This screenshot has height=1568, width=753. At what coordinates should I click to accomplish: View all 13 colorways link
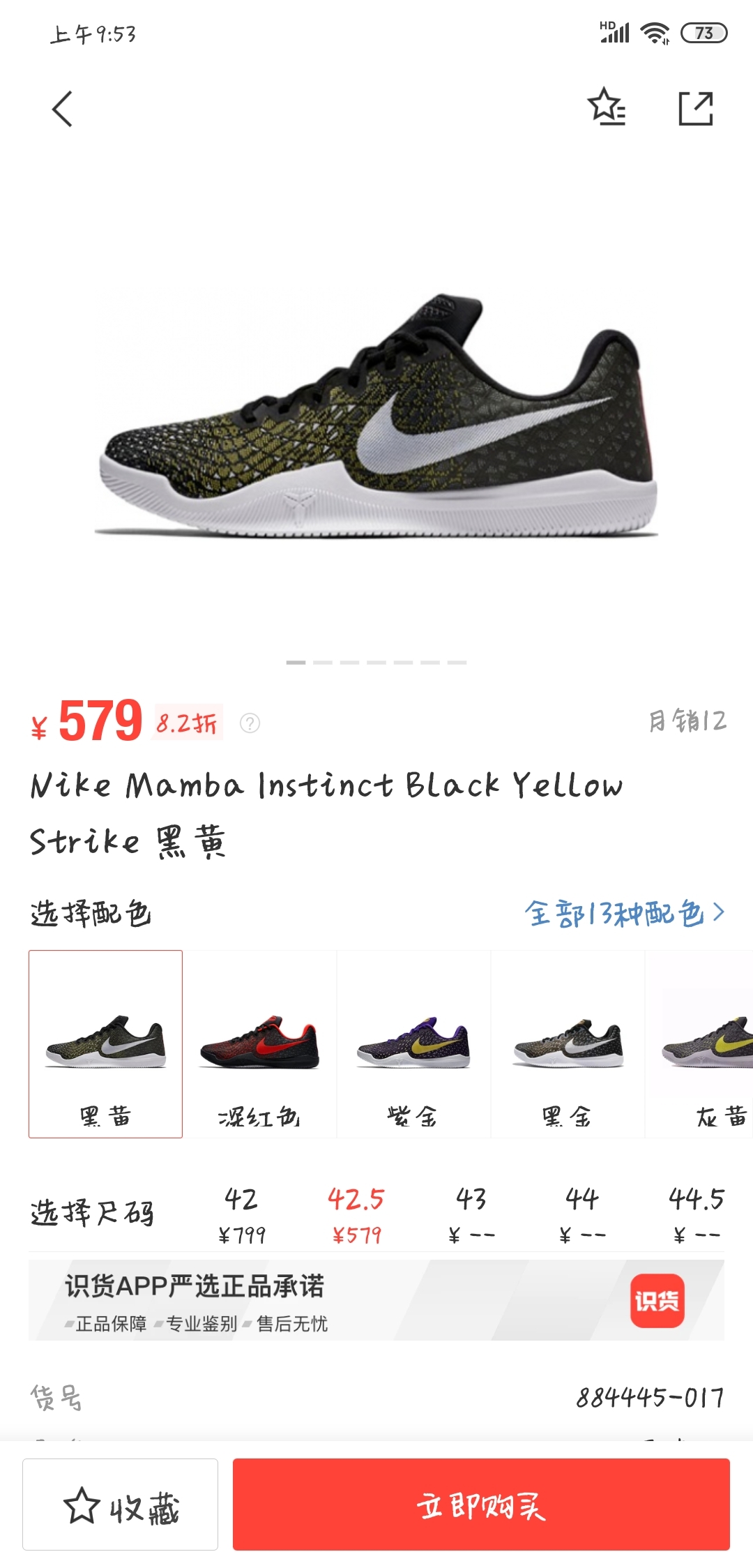point(624,913)
